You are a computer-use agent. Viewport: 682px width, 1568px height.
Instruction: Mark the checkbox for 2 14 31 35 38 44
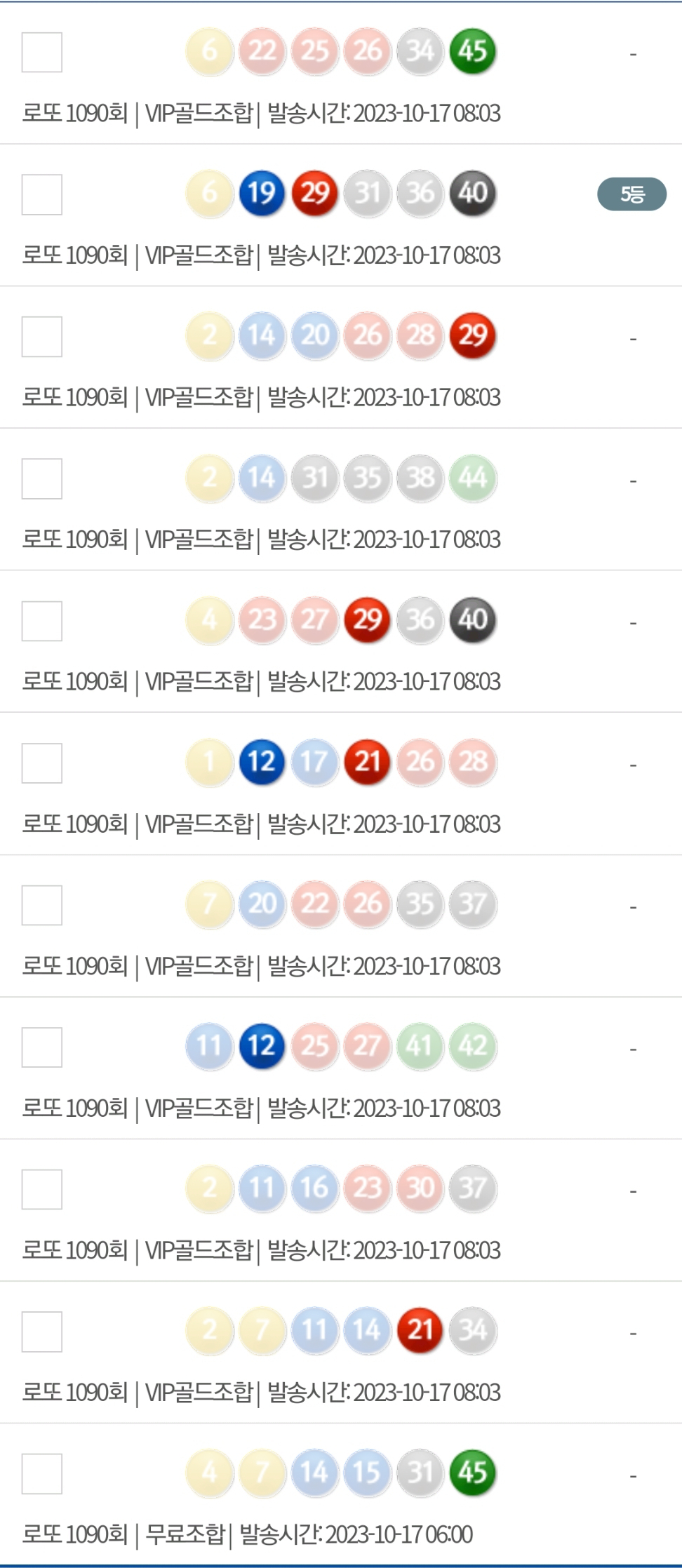point(42,478)
